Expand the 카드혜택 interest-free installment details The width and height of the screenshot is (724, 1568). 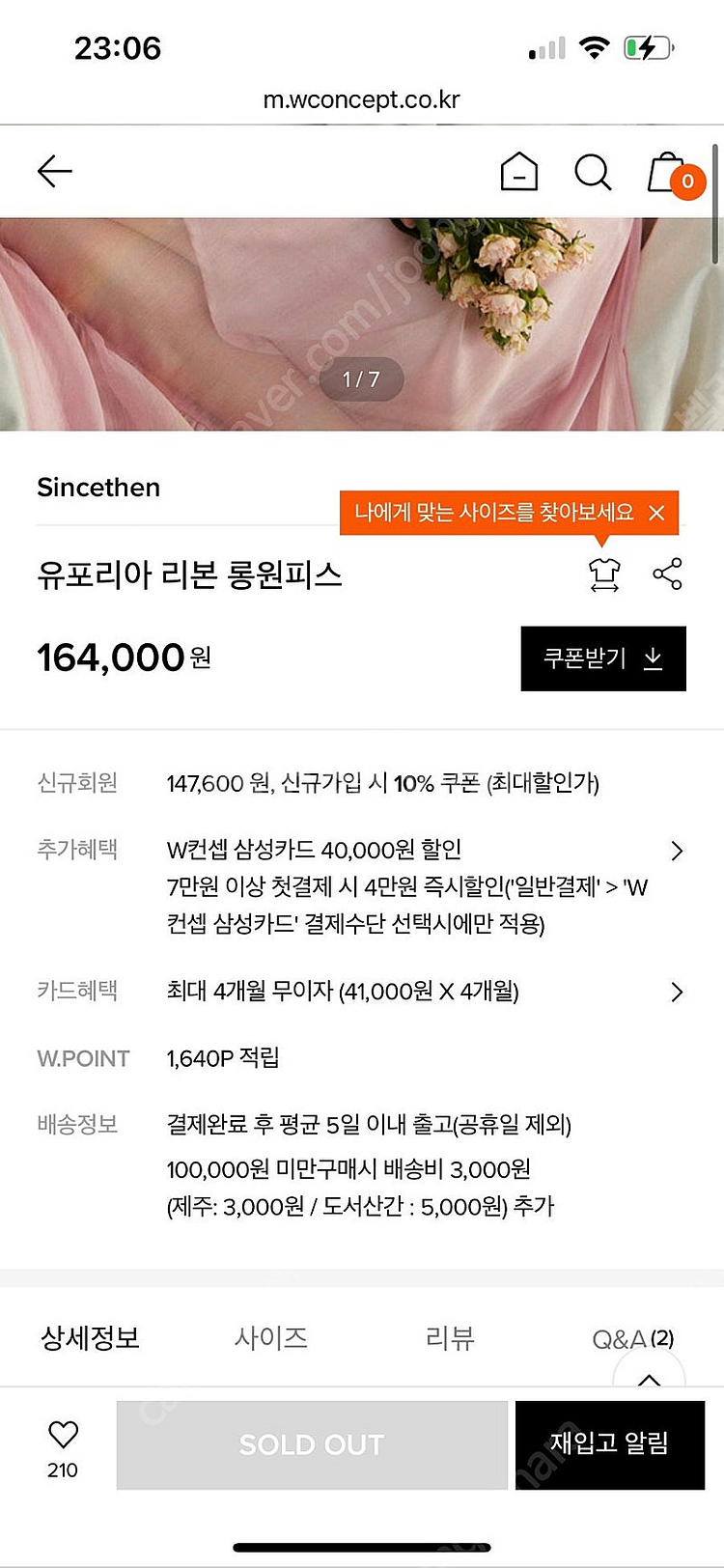(676, 992)
